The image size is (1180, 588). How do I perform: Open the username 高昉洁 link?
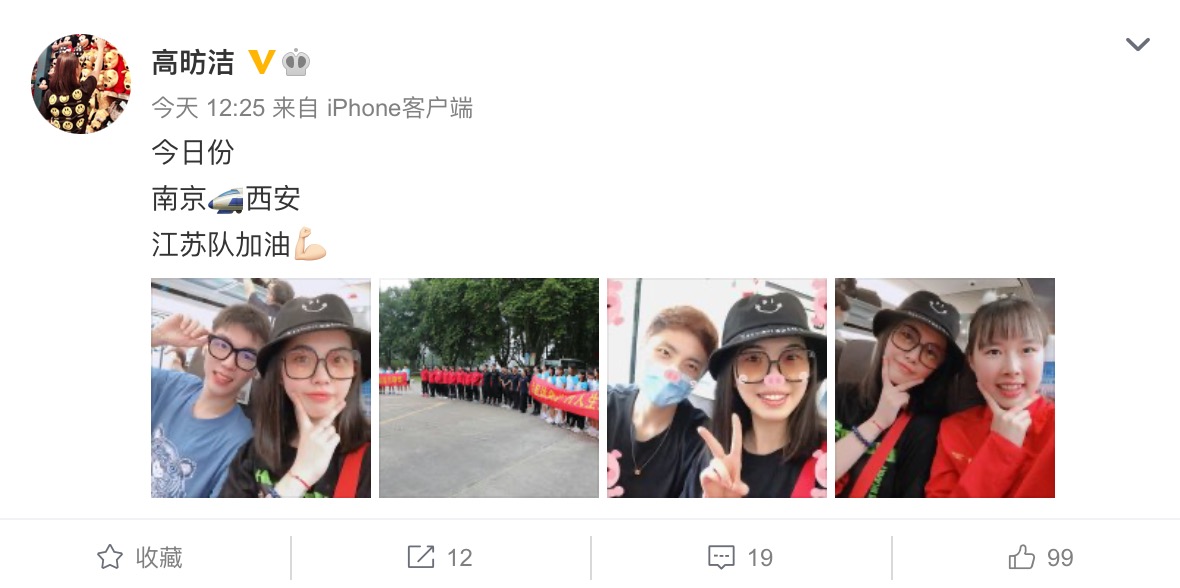tap(193, 62)
